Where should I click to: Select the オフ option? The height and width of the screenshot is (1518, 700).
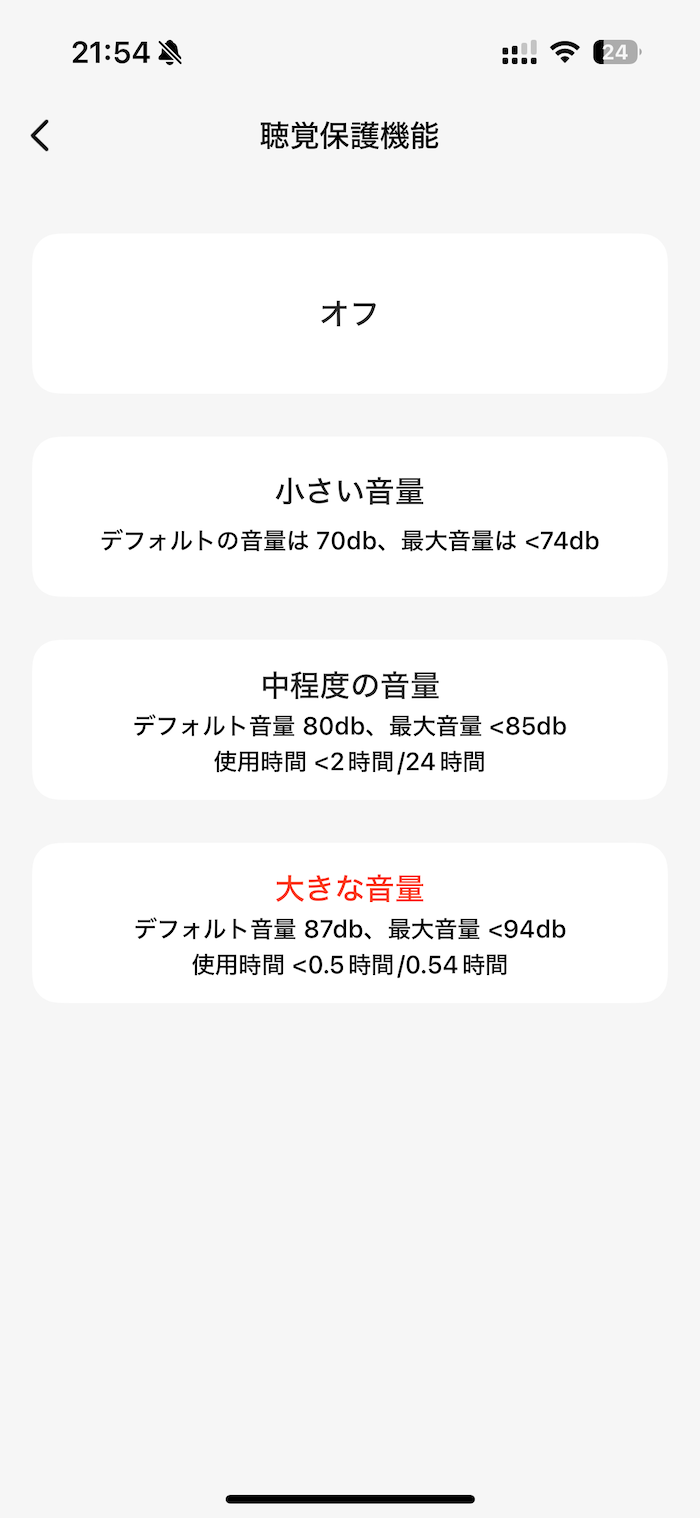350,313
